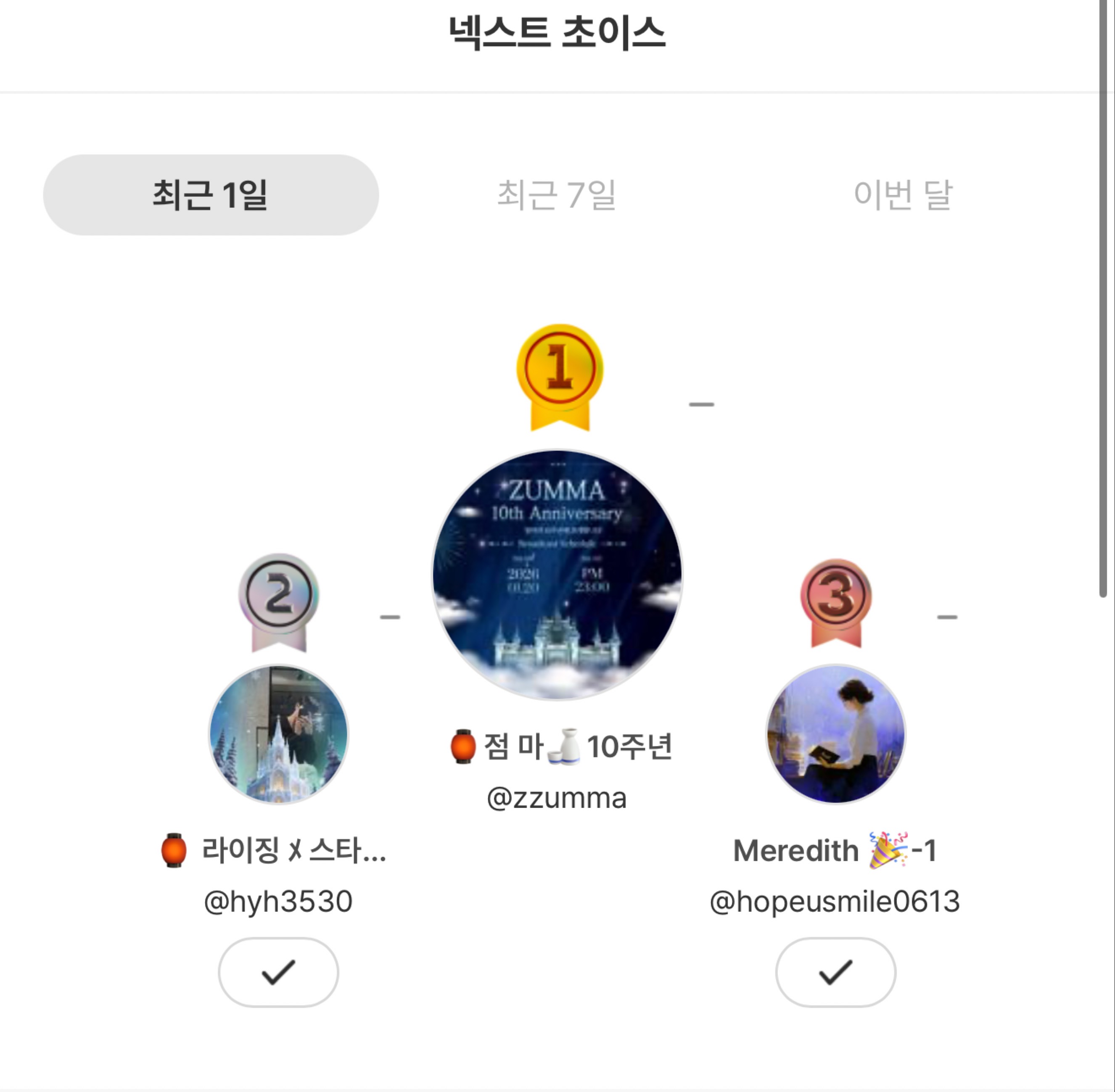The width and height of the screenshot is (1115, 1092).
Task: Switch to the 이번 달 tab
Action: click(x=903, y=195)
